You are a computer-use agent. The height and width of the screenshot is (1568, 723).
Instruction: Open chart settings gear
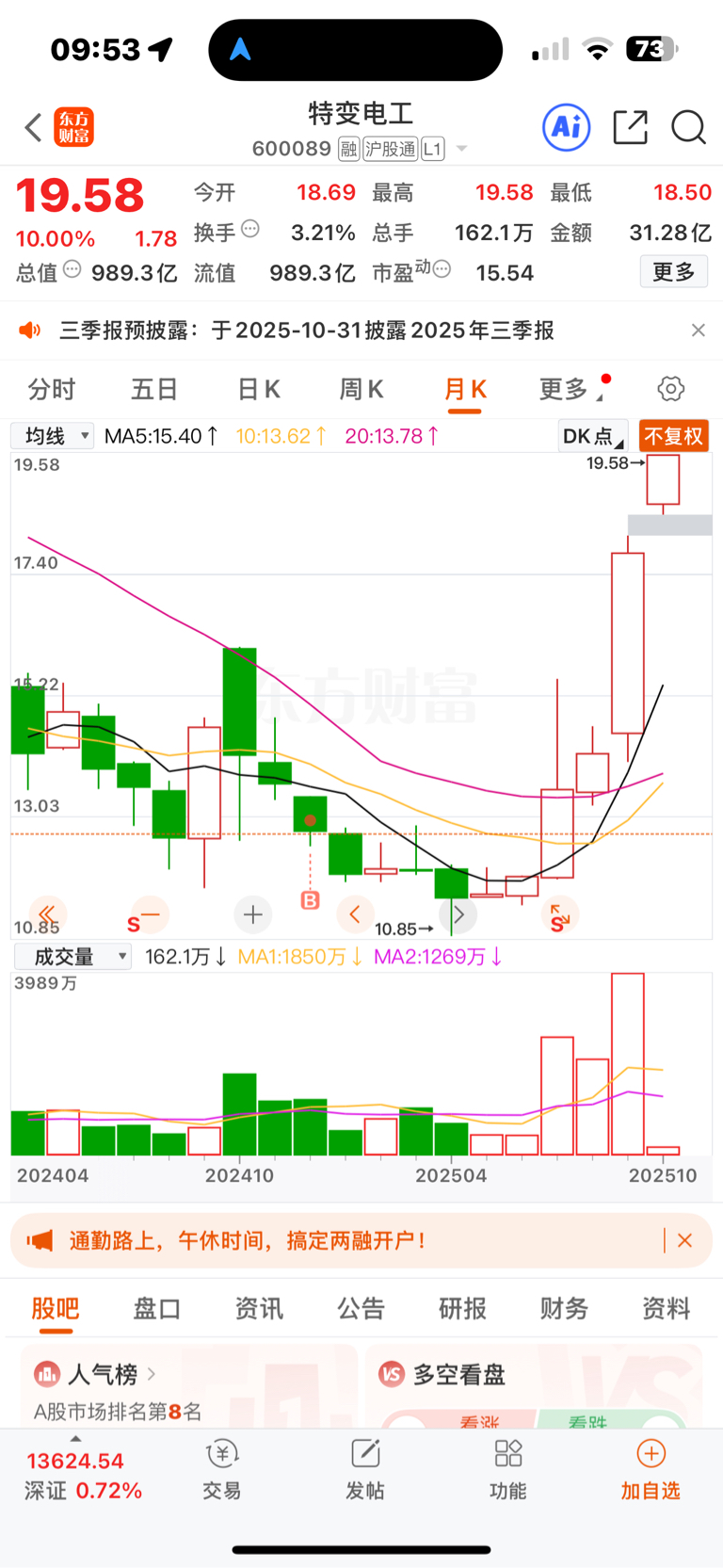(670, 389)
